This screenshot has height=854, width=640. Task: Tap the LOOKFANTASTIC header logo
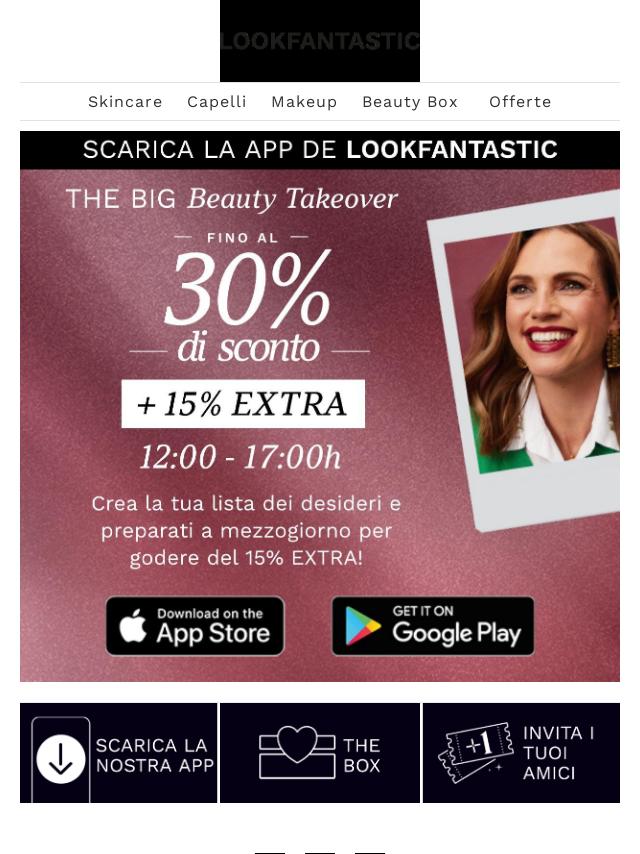[x=320, y=41]
